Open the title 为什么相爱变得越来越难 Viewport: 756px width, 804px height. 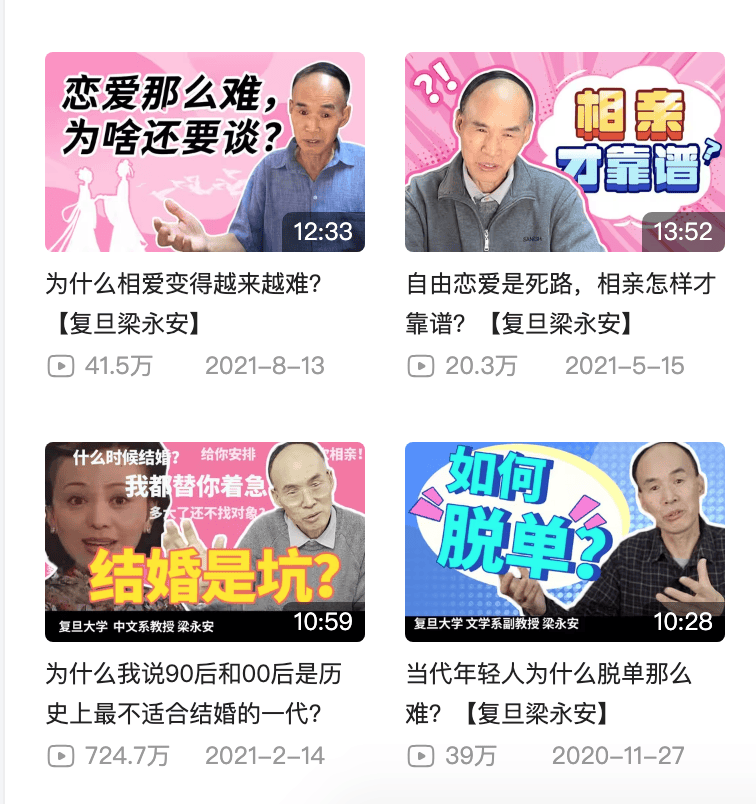click(183, 284)
